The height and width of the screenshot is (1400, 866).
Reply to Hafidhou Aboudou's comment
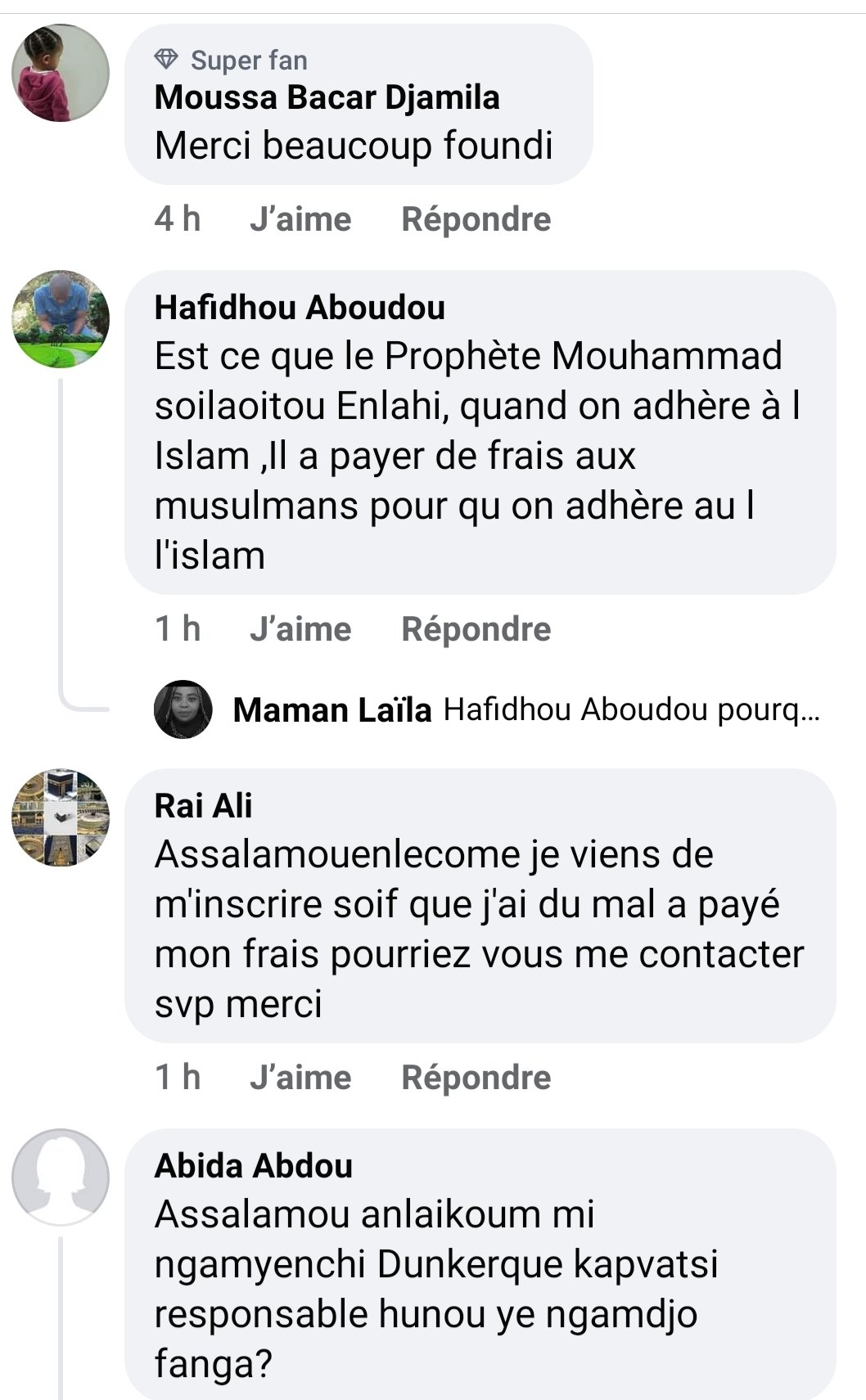476,629
